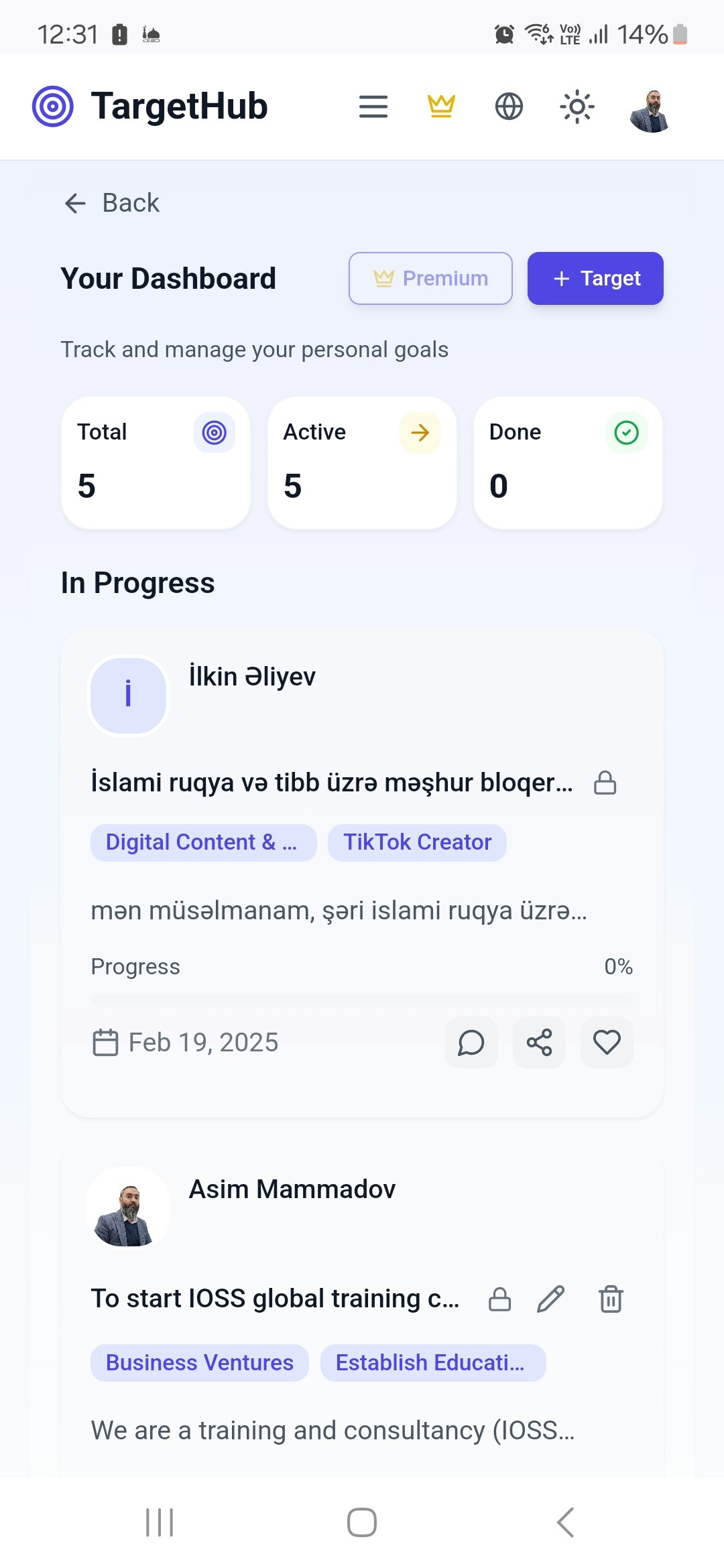Tap the Premium button
724x1568 pixels.
click(x=430, y=278)
